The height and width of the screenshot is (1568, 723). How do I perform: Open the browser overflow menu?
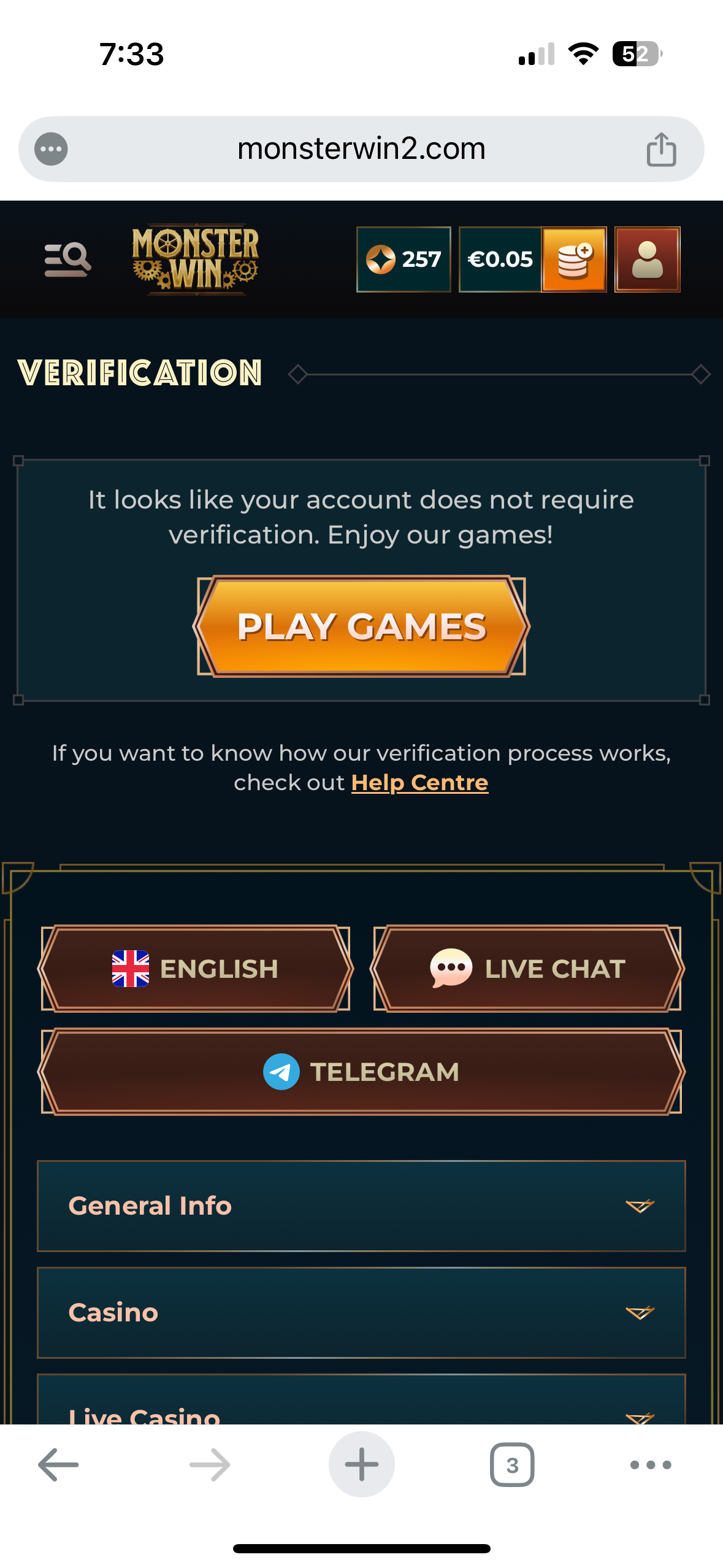[651, 1465]
